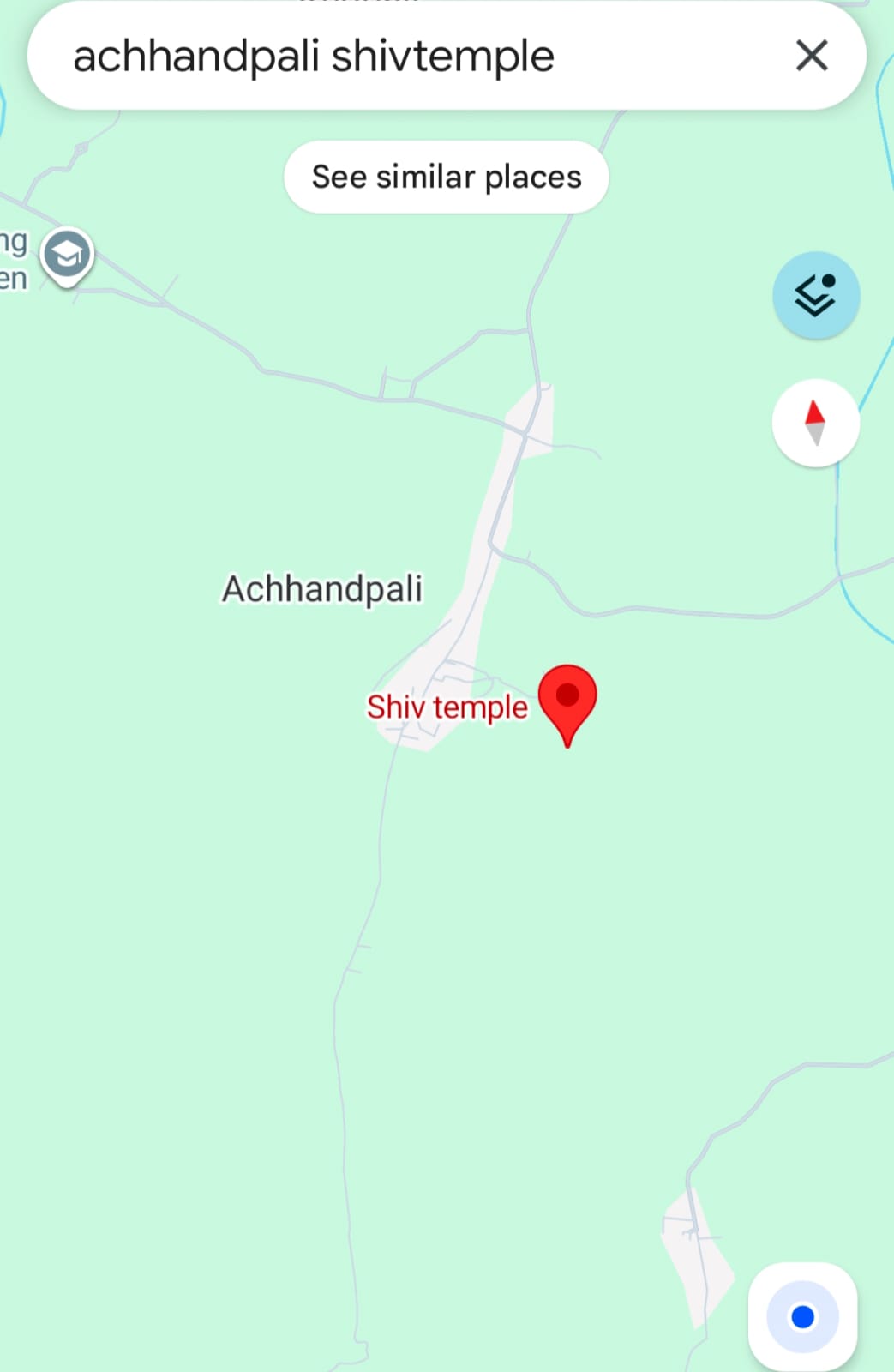Clear the search query with the X
This screenshot has height=1372, width=894.
tap(811, 57)
